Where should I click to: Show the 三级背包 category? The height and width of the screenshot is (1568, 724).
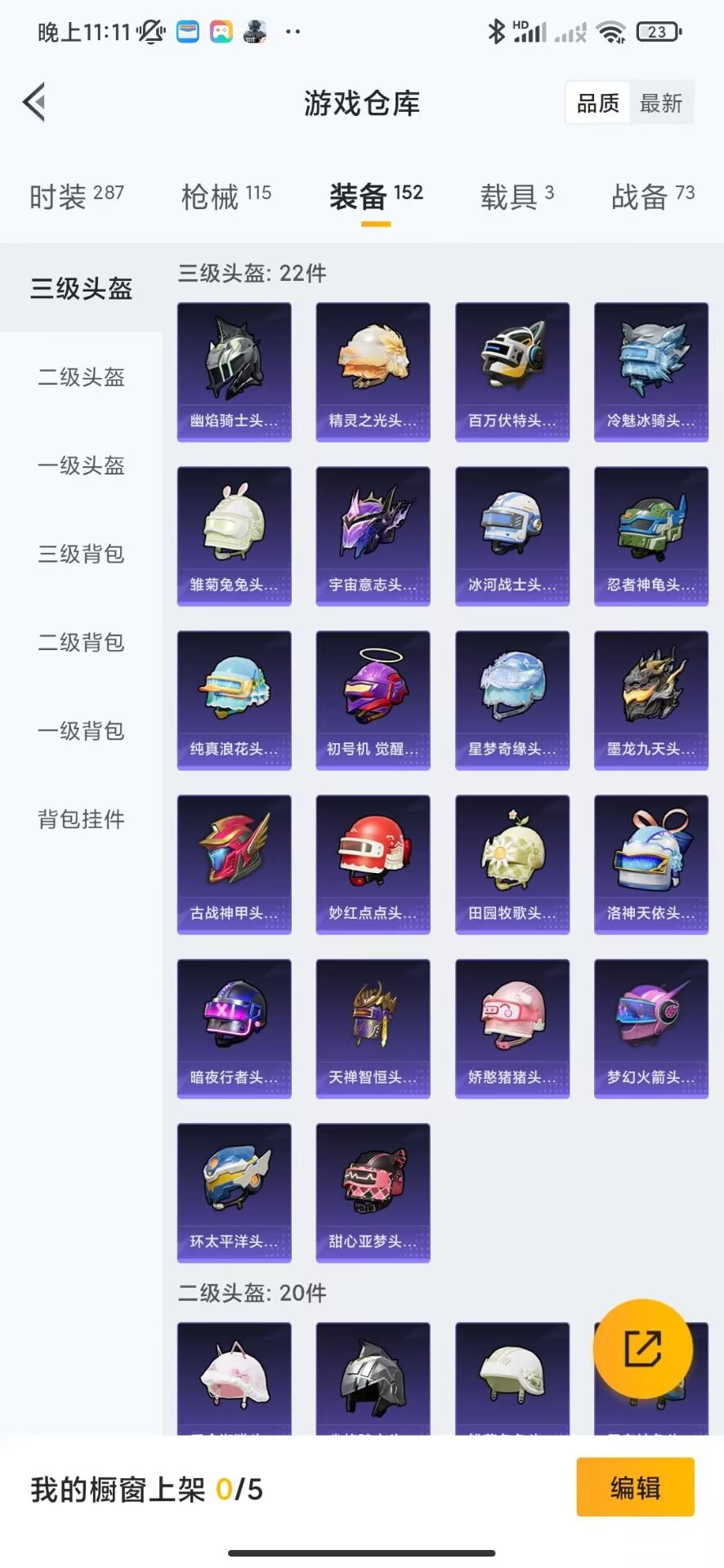81,554
